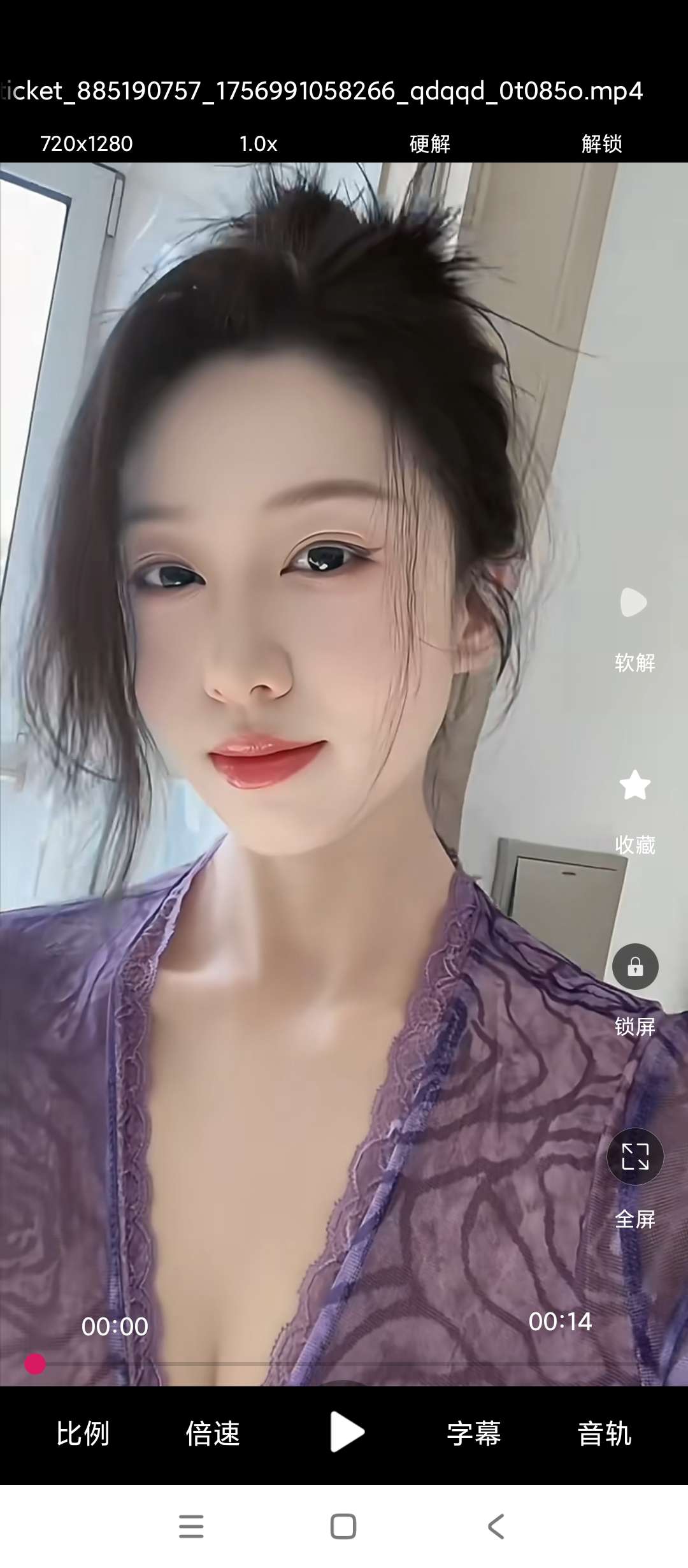Image resolution: width=688 pixels, height=1568 pixels.
Task: Open recent apps from navigation bar
Action: point(191,1526)
